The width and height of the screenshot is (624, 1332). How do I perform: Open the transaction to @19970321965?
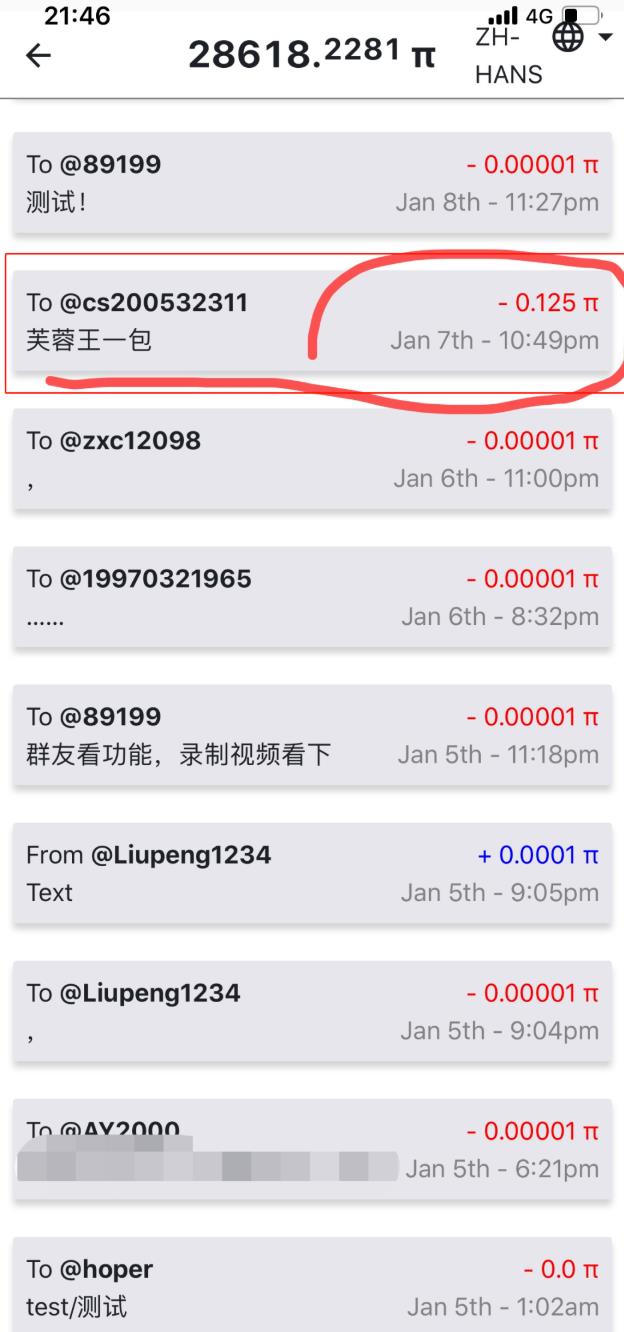[312, 597]
